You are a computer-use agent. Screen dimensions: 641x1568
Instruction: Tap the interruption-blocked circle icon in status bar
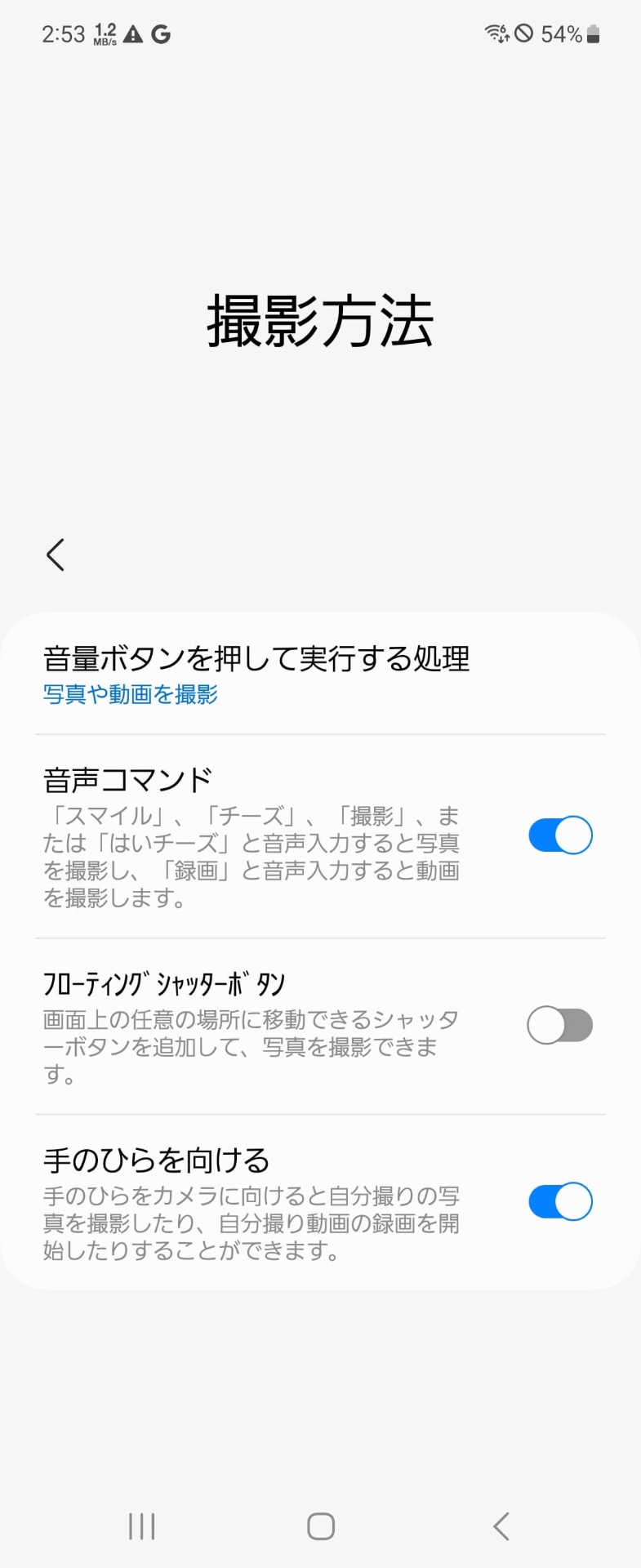pyautogui.click(x=523, y=33)
